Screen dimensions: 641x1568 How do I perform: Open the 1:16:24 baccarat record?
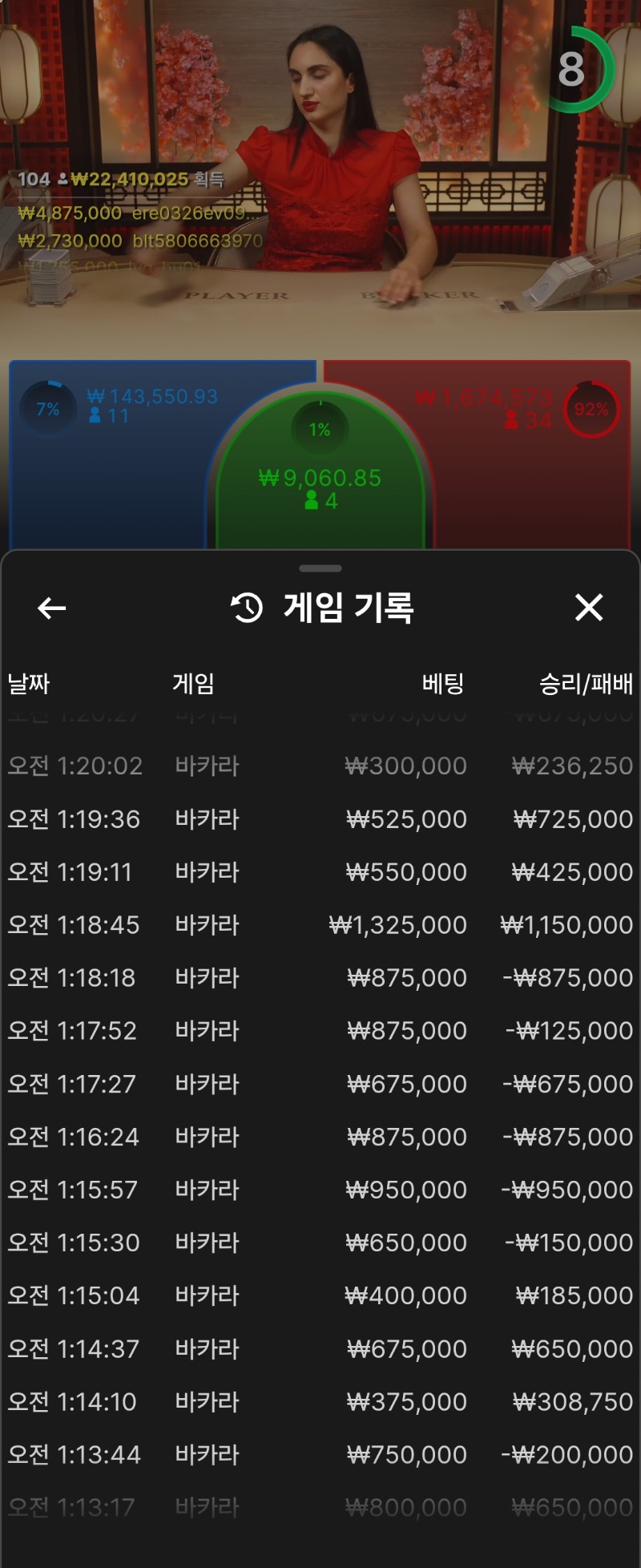pos(320,1137)
